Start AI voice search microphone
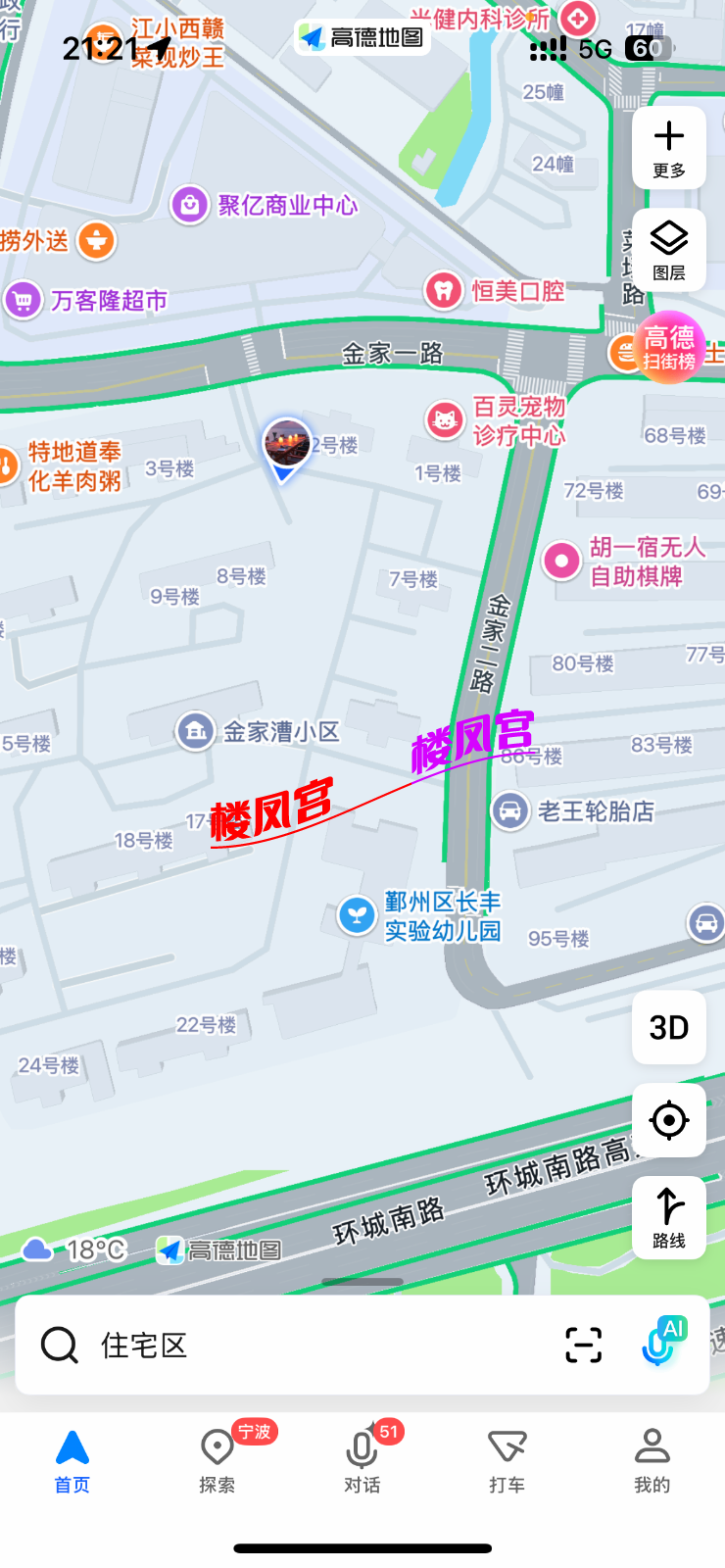This screenshot has width=725, height=1568. (660, 1345)
